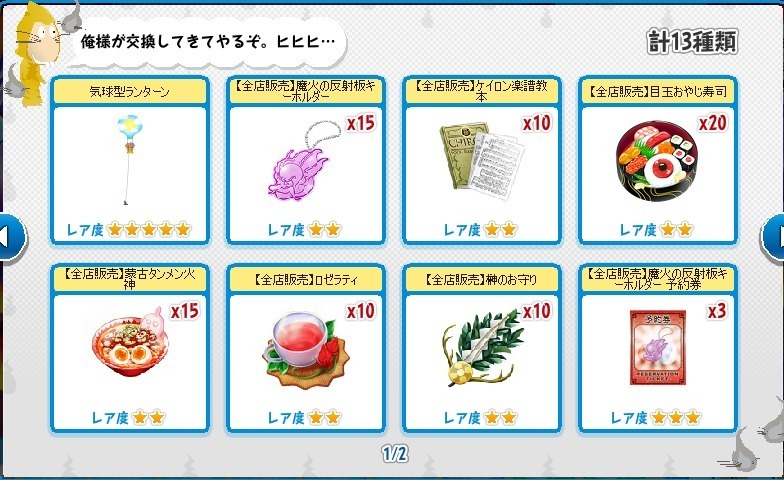
Task: Open the 榊のお守り item card
Action: pyautogui.click(x=482, y=348)
